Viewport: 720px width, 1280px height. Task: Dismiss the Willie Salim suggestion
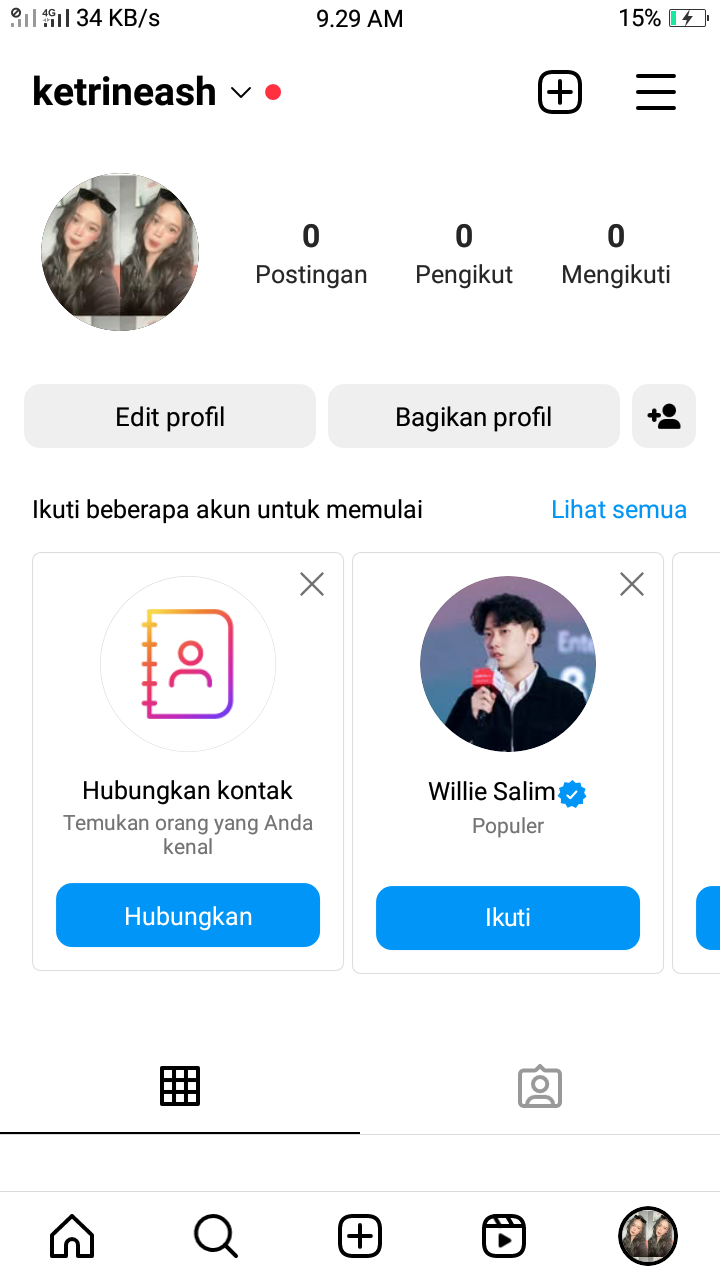coord(632,584)
